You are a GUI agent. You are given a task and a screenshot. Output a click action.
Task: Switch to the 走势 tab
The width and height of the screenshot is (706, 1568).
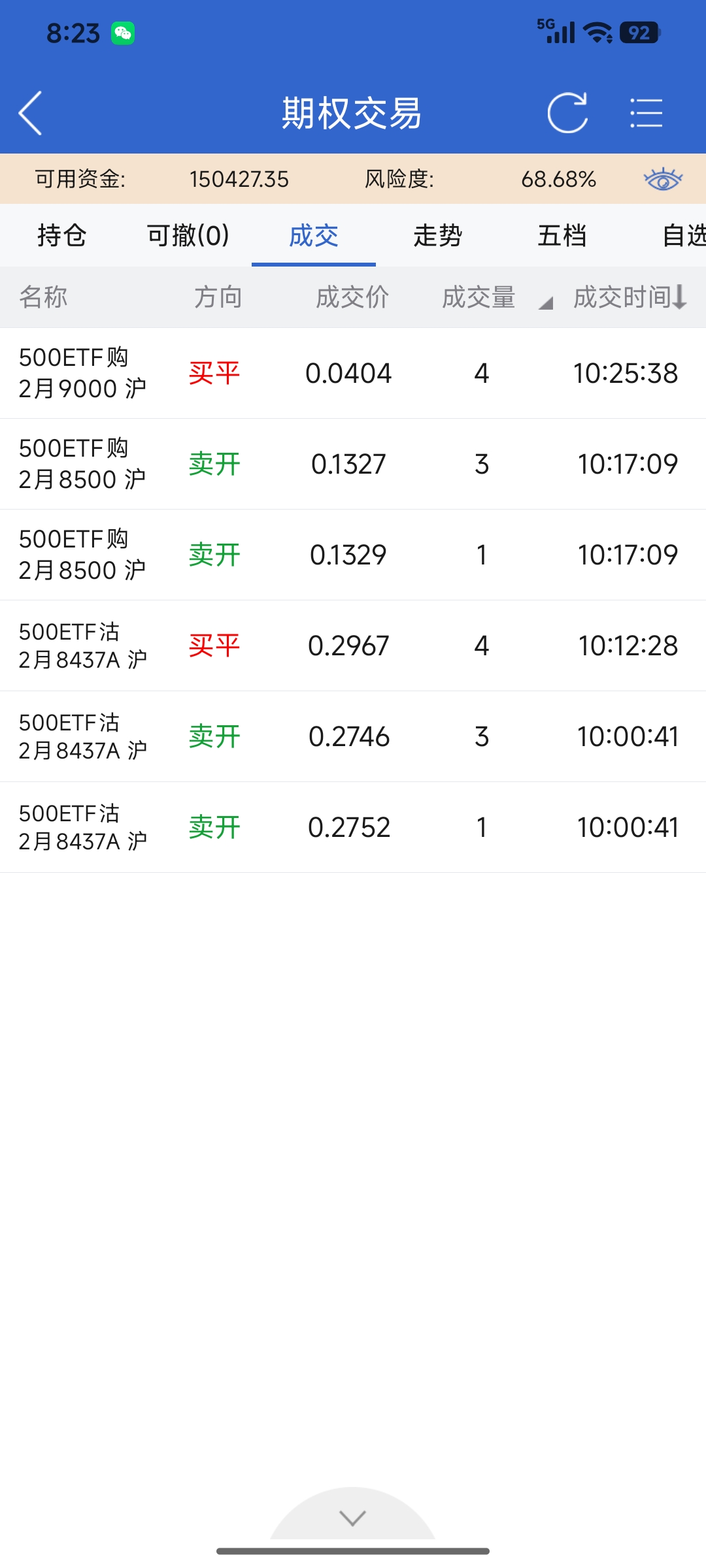(438, 235)
